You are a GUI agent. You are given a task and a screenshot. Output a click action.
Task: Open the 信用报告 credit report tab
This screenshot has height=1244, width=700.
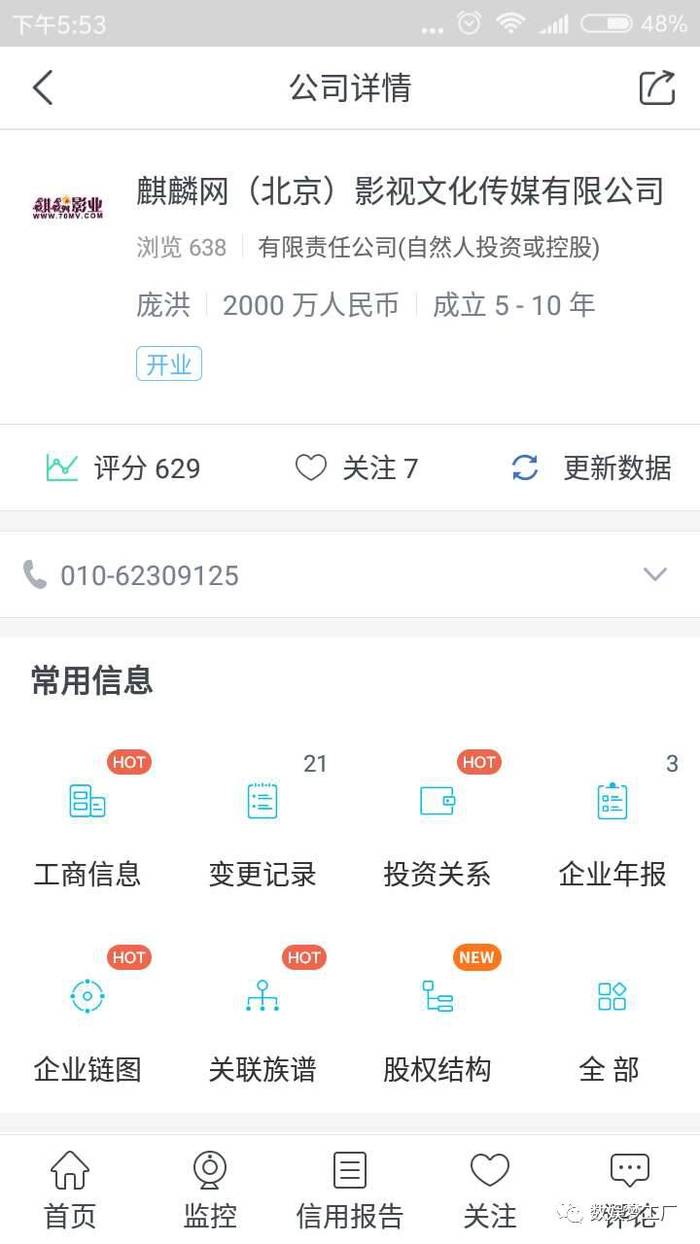350,1190
